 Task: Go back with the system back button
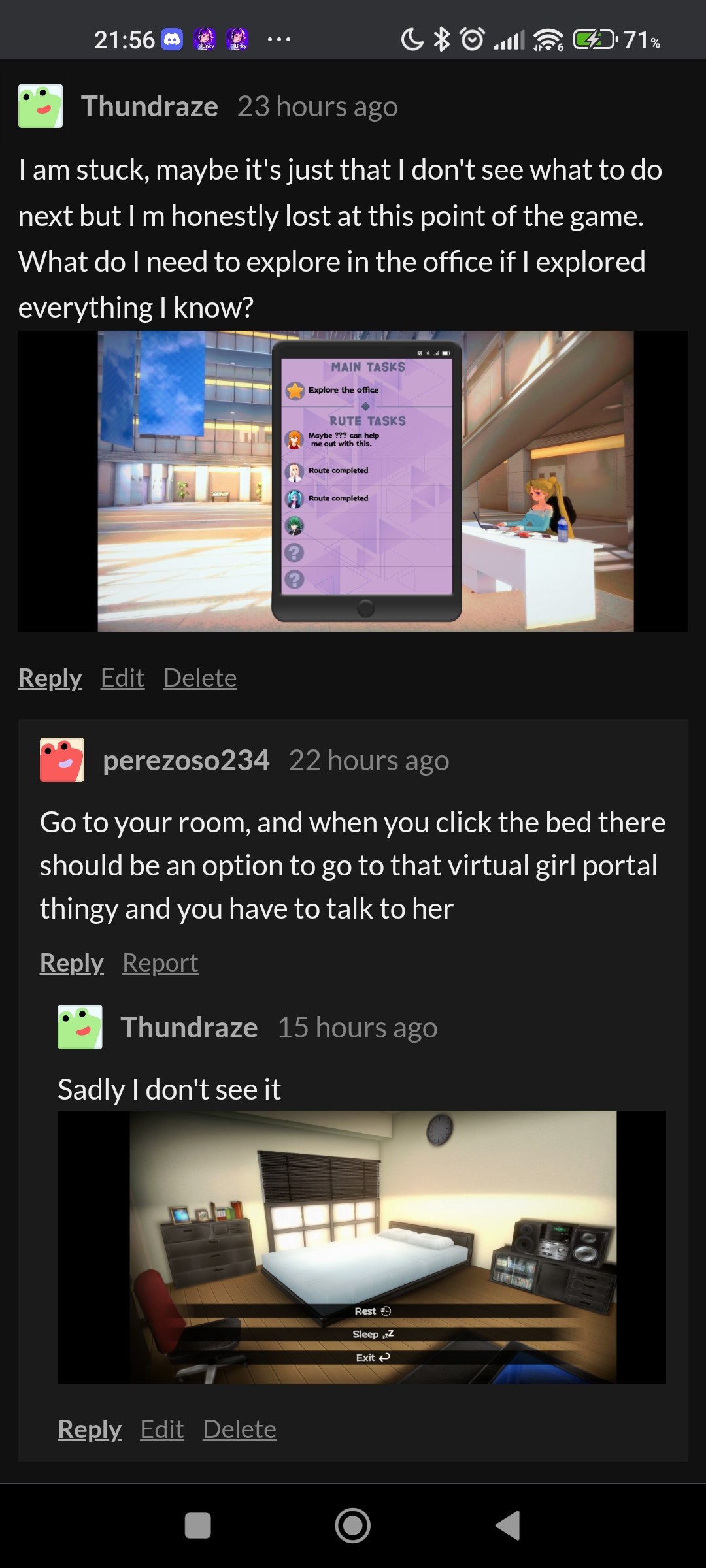508,1526
